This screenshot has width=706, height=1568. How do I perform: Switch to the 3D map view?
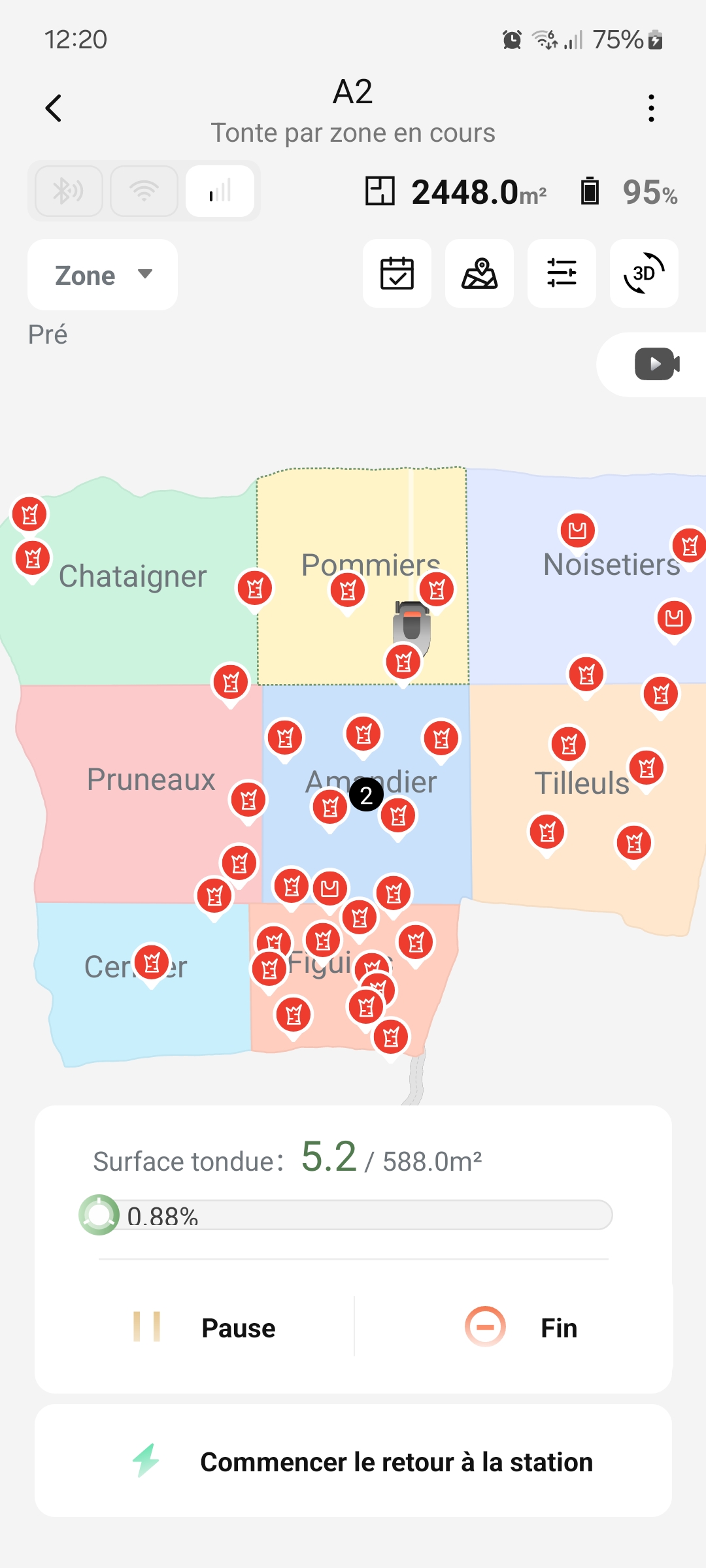[644, 274]
